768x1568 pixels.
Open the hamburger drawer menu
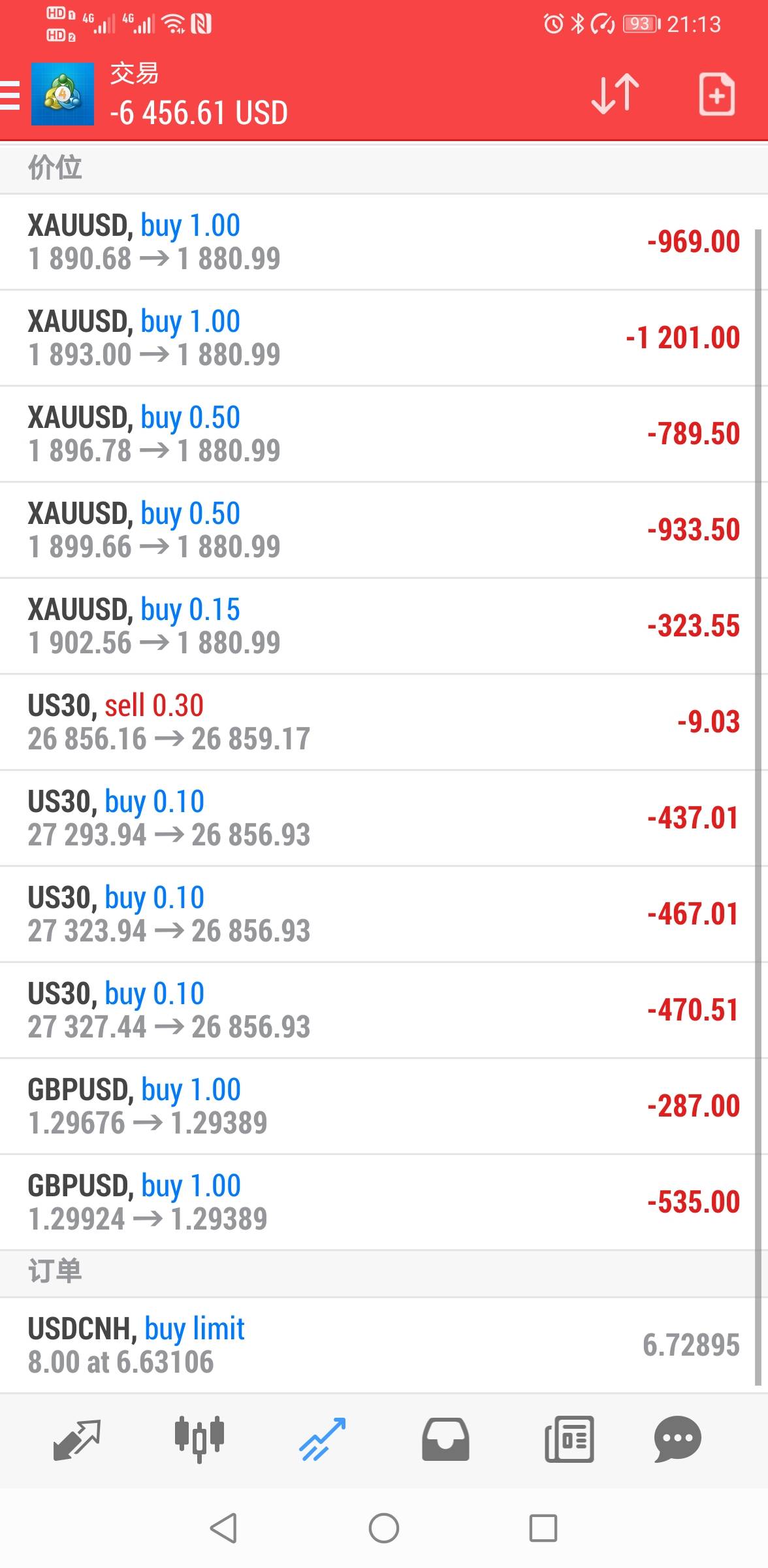(10, 95)
